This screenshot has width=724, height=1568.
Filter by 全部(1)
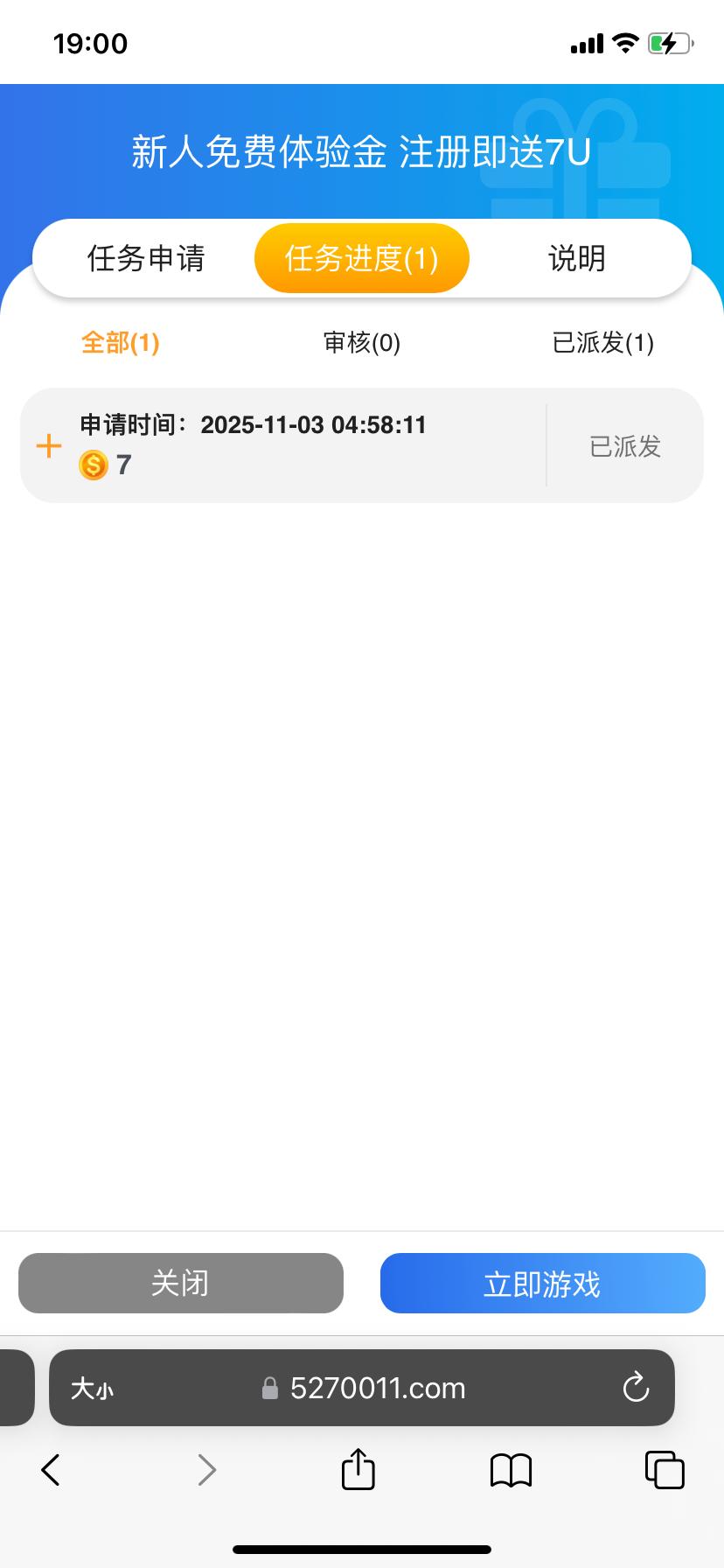pos(121,343)
